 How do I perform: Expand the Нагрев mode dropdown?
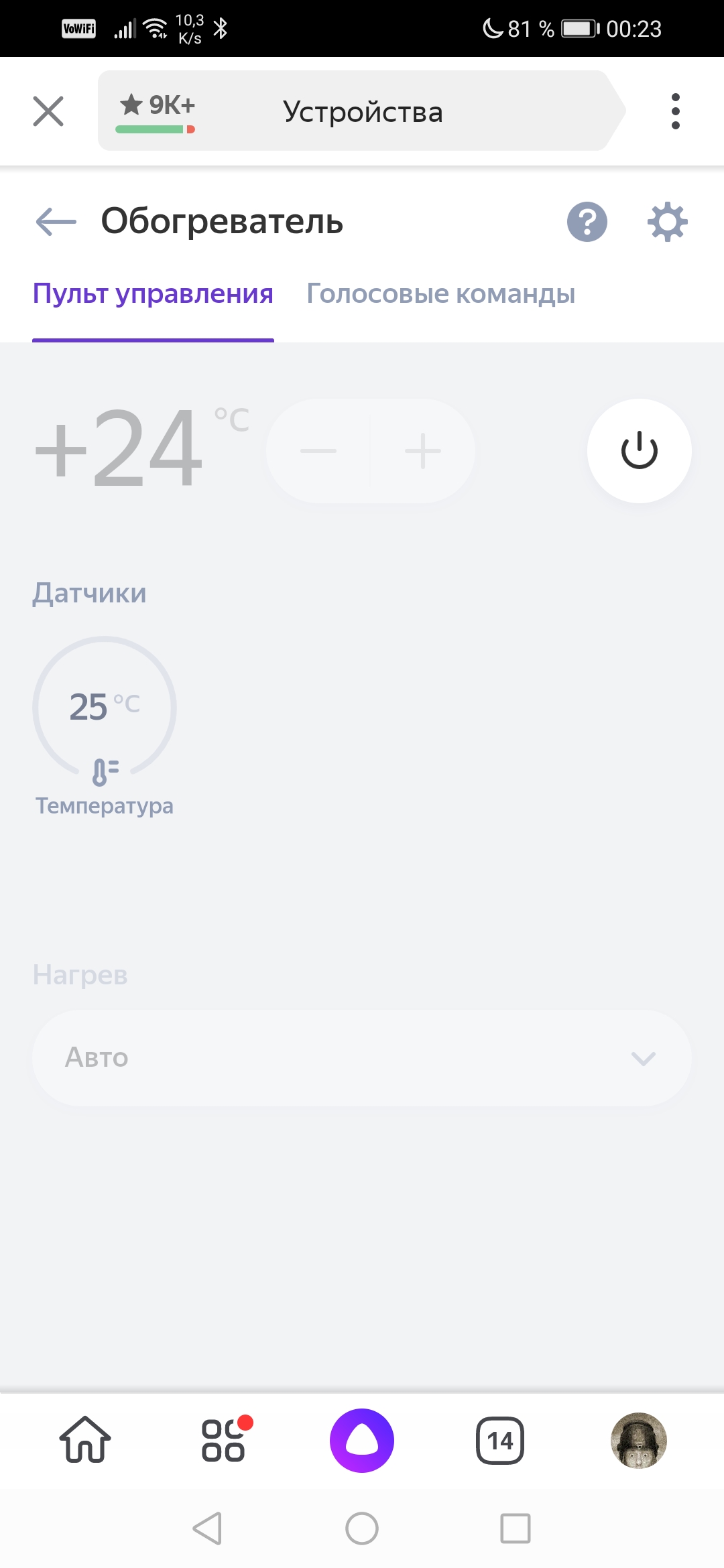click(x=362, y=1058)
